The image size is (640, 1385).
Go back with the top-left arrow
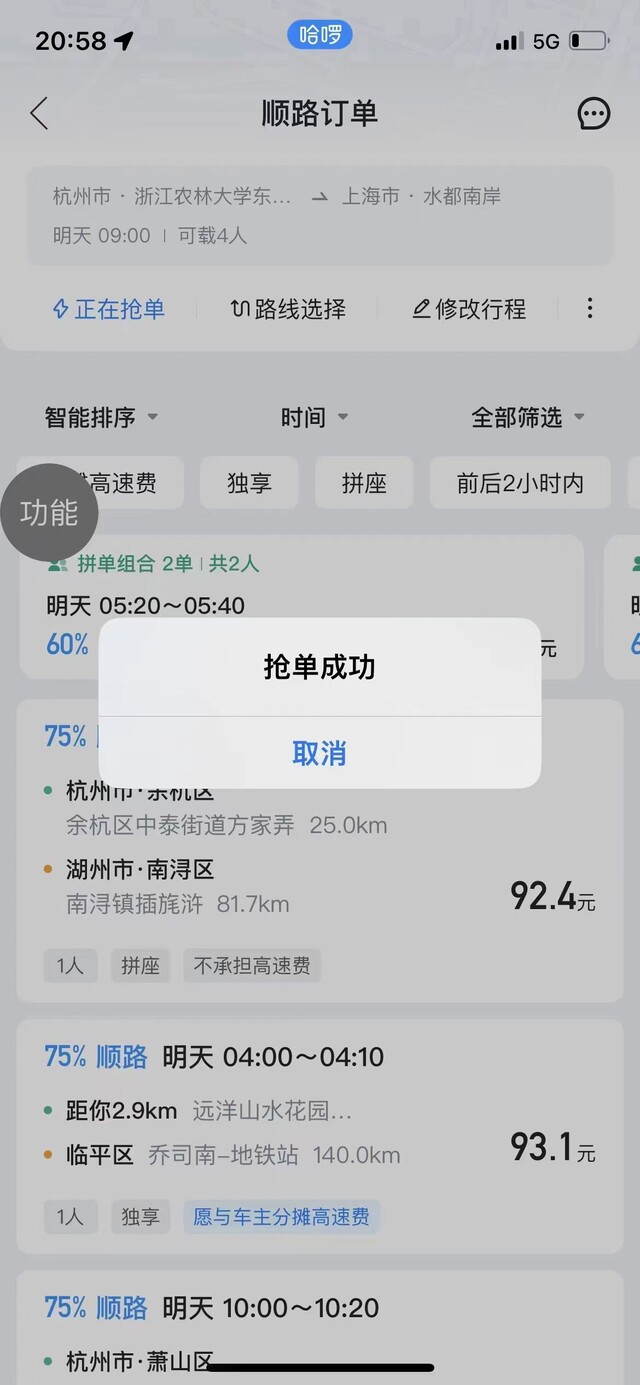pos(39,113)
